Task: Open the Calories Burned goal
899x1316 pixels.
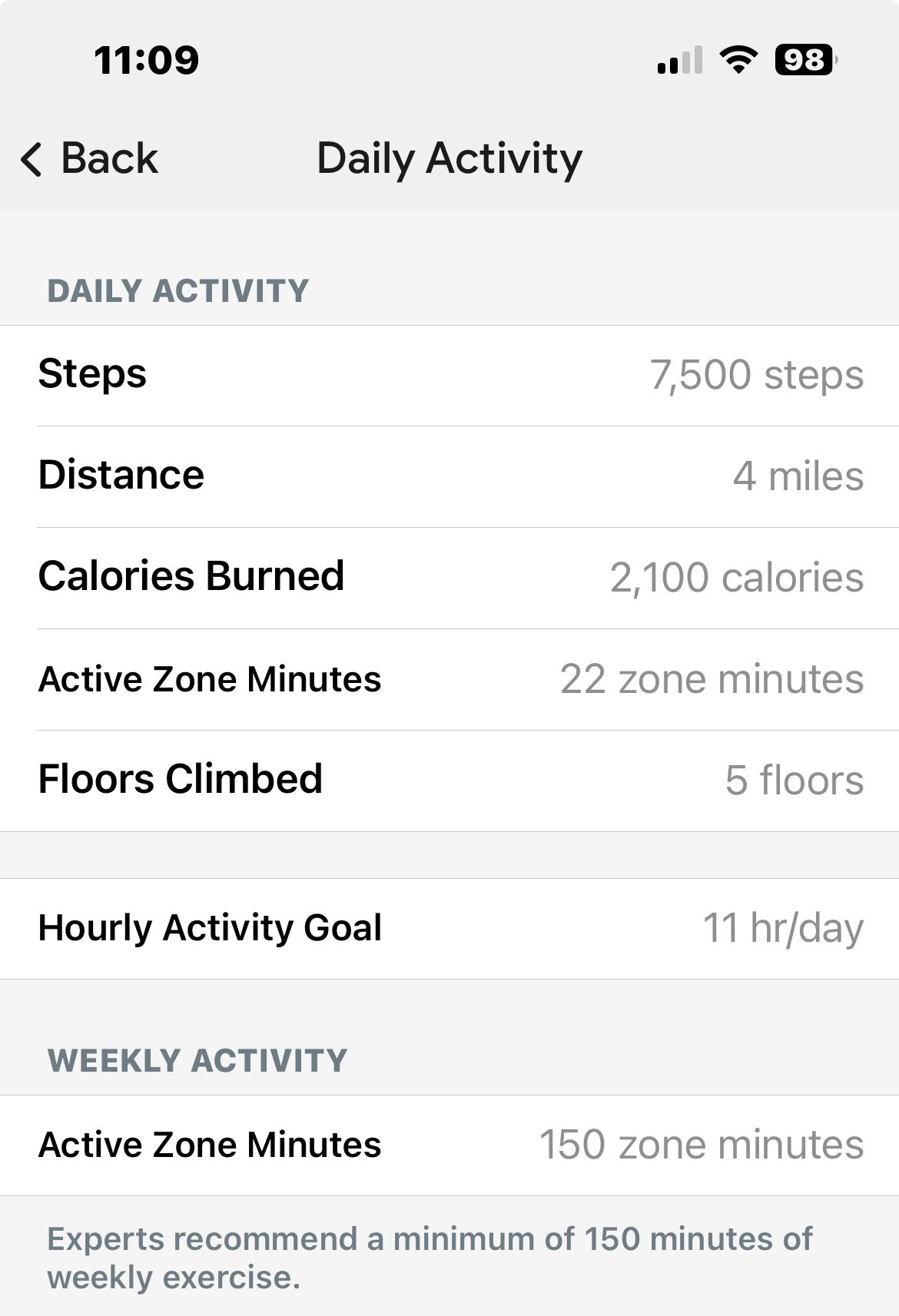Action: (x=449, y=578)
